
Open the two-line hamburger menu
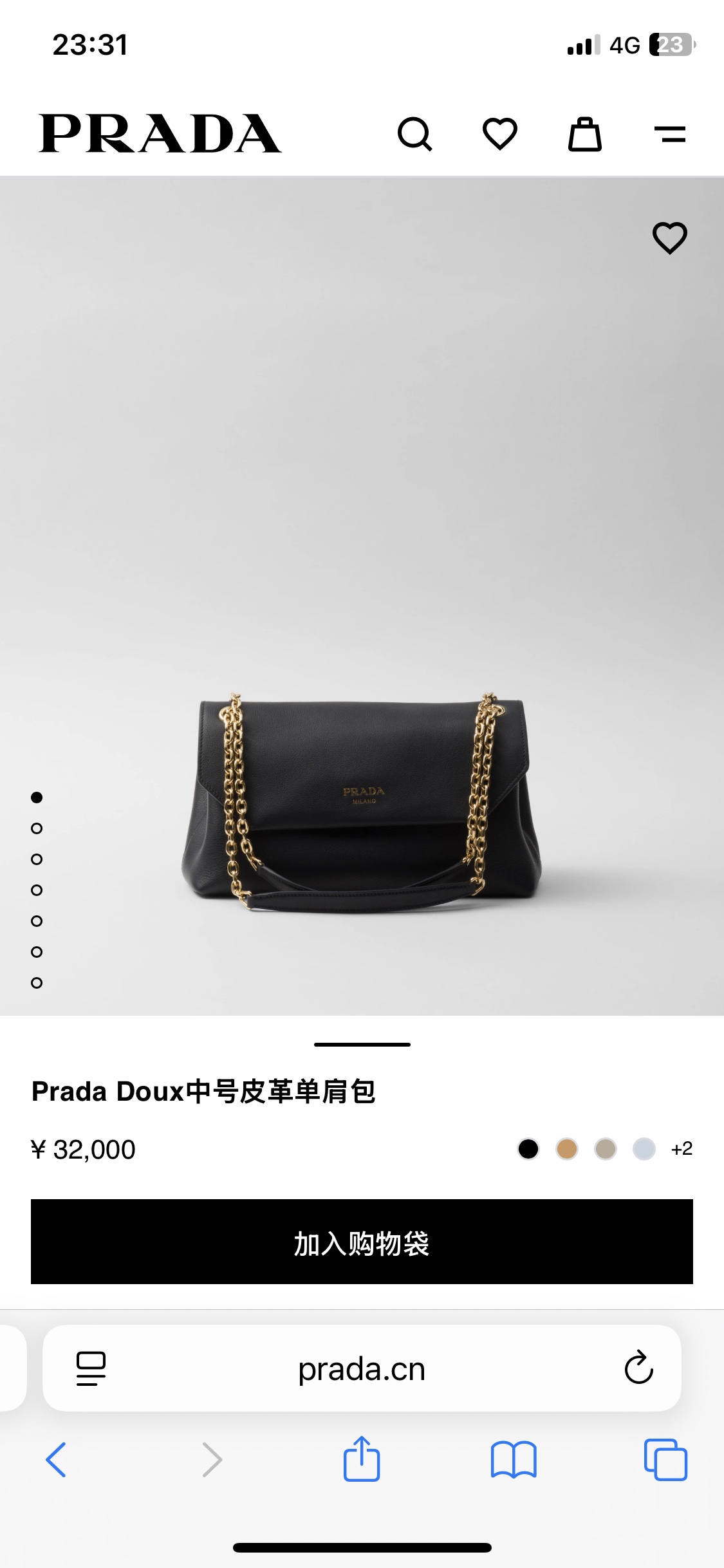(669, 134)
